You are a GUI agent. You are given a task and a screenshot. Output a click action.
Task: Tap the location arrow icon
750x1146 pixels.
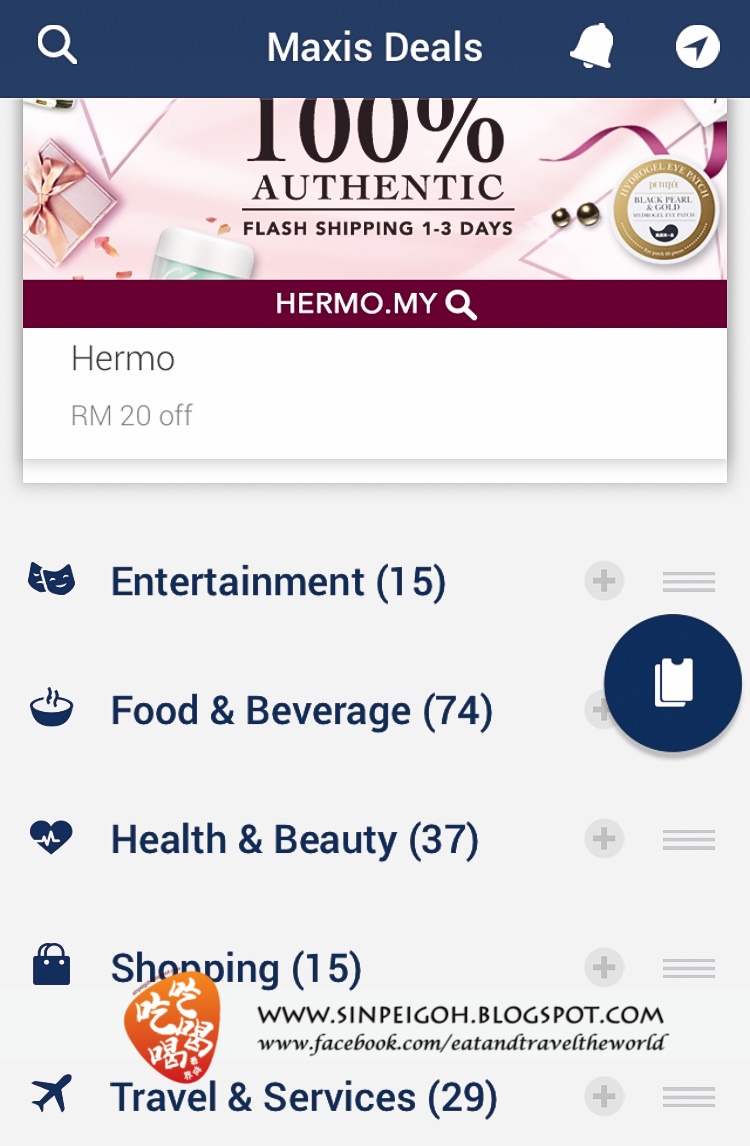[697, 47]
